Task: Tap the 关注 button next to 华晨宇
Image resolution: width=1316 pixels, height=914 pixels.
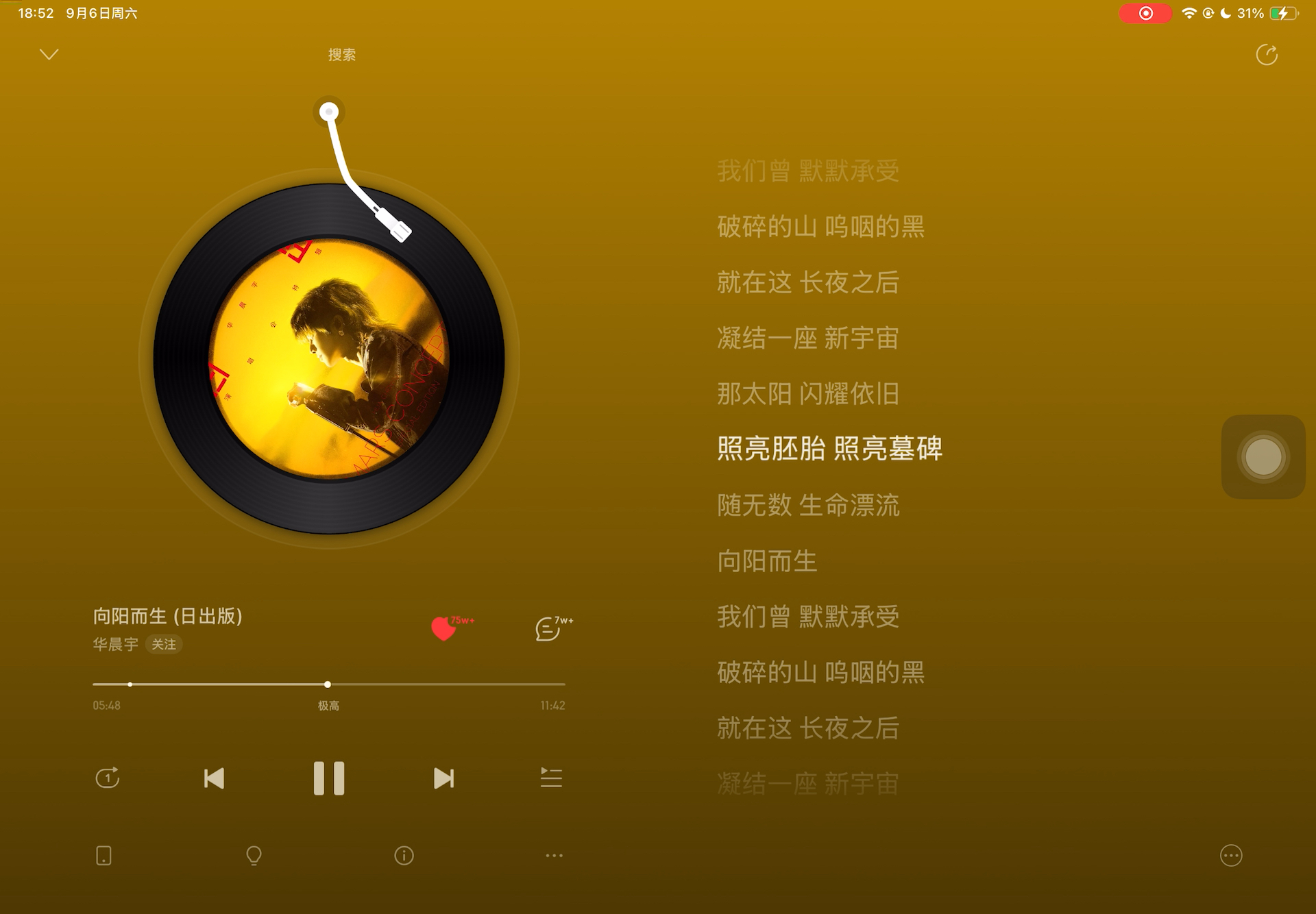Action: (164, 644)
